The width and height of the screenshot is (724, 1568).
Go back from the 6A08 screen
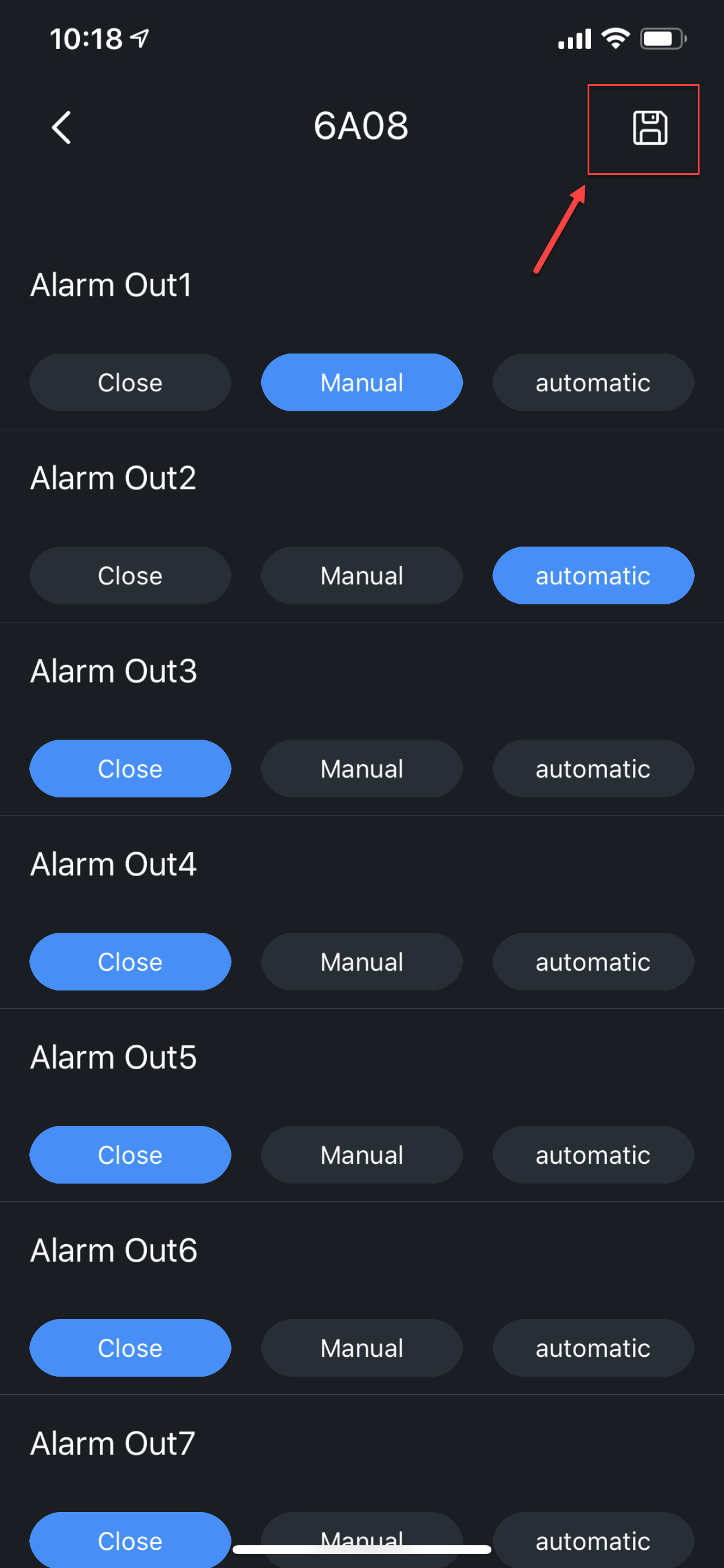pos(61,127)
